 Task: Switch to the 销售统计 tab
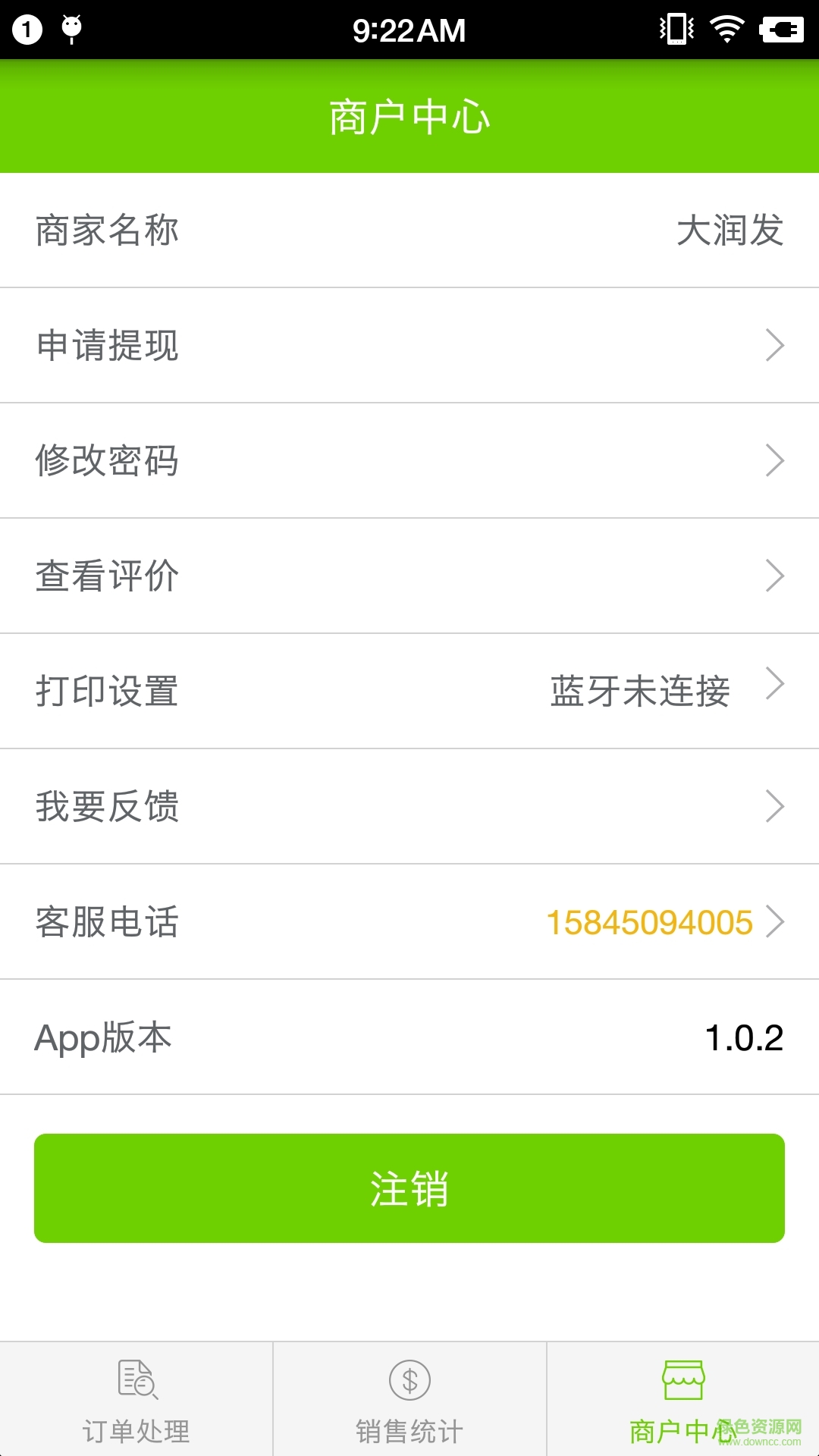pos(409,1400)
